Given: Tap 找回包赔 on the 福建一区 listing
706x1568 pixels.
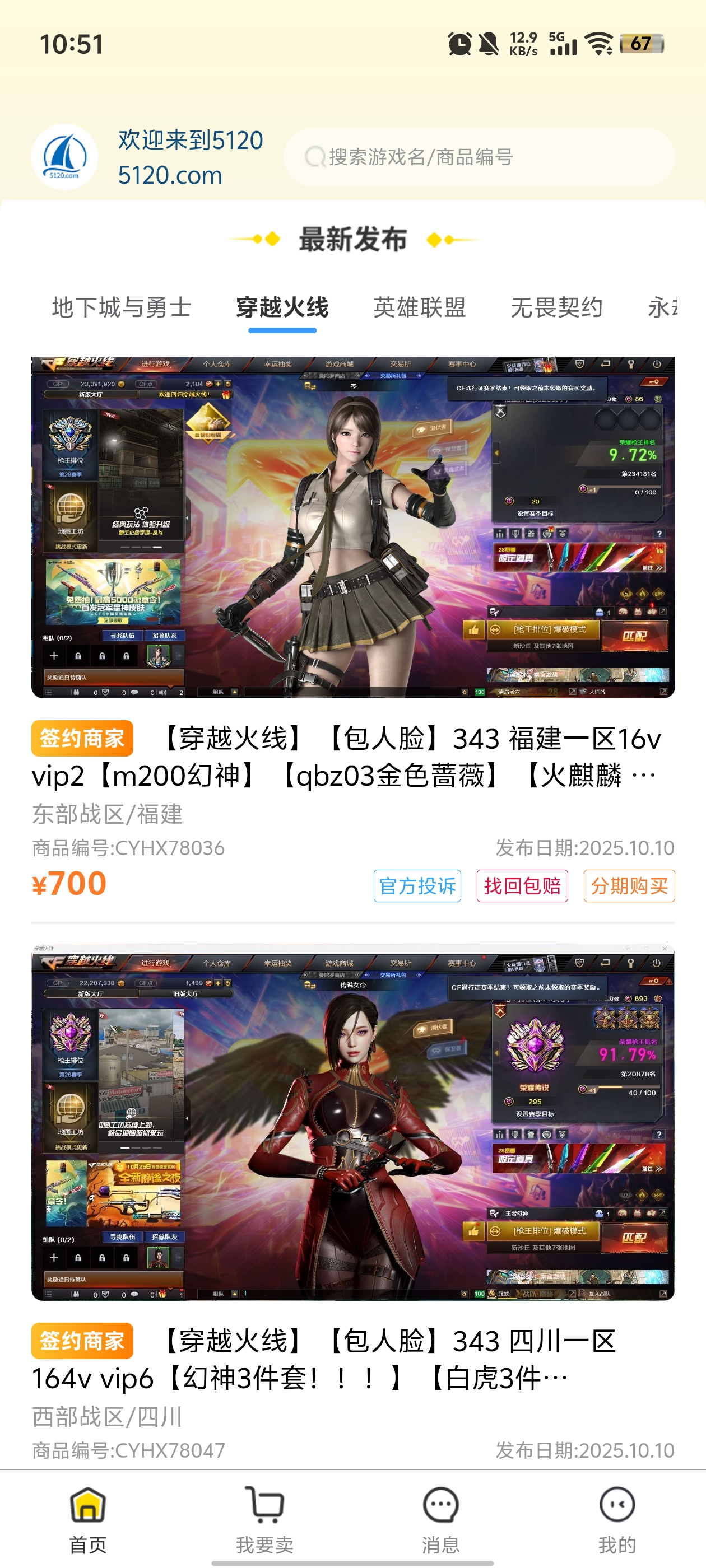Looking at the screenshot, I should click(x=522, y=886).
